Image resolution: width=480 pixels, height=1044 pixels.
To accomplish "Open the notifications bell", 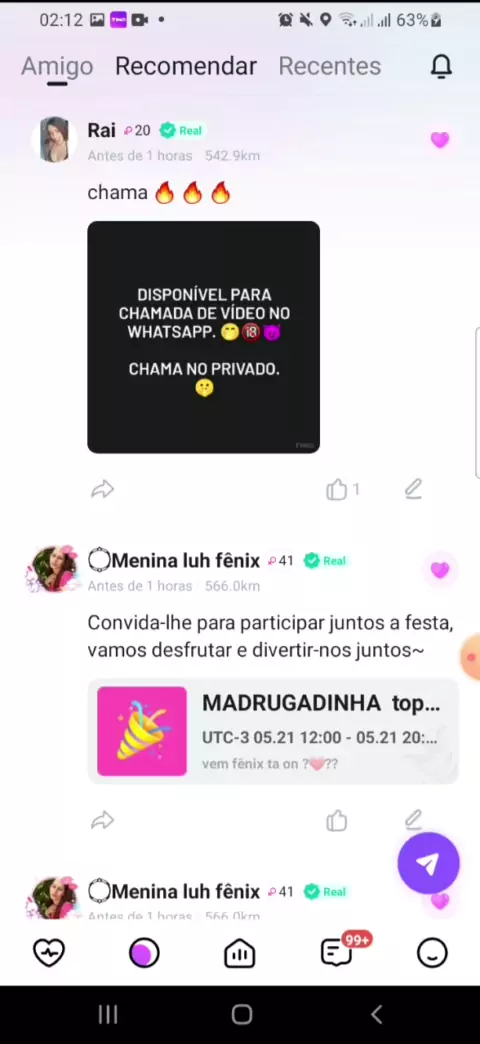I will pyautogui.click(x=441, y=66).
